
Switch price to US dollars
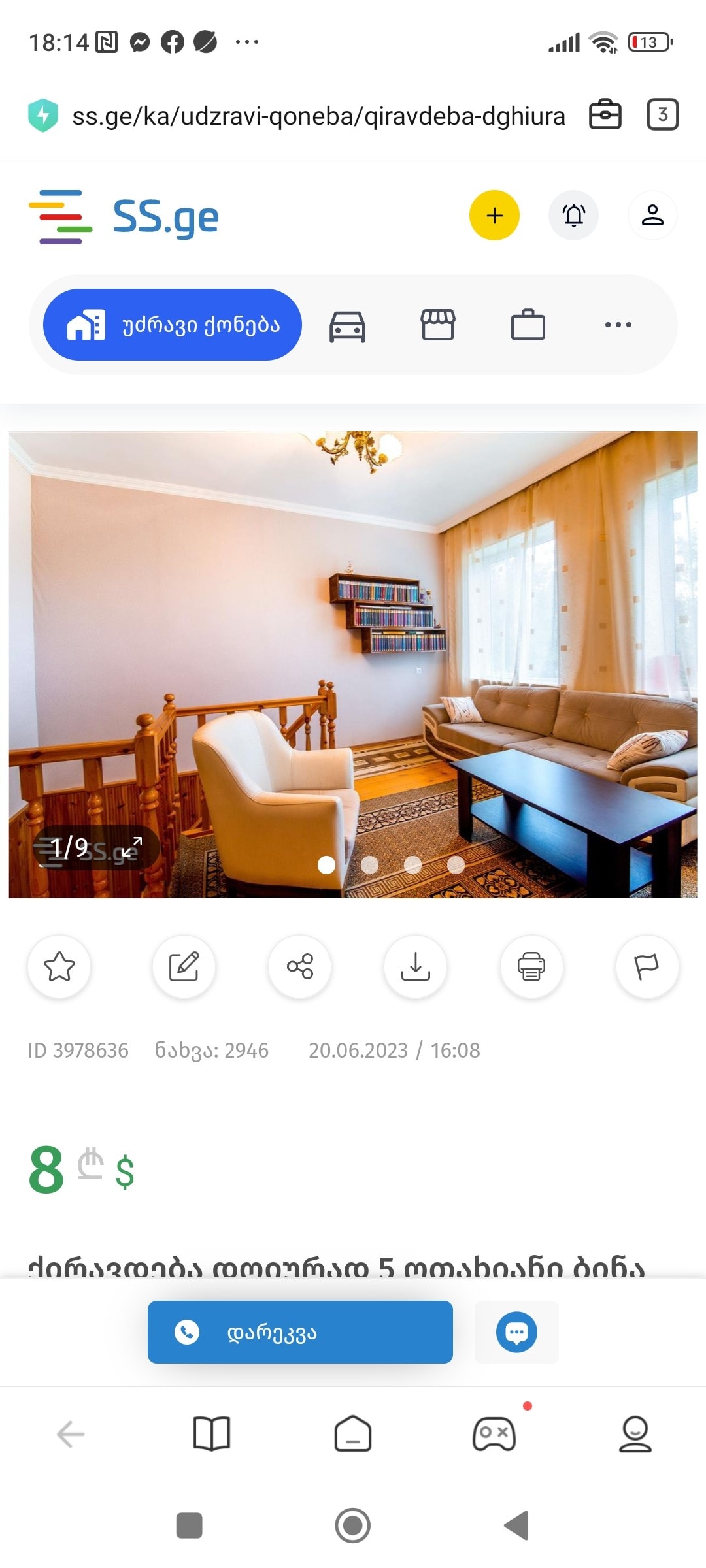125,1172
